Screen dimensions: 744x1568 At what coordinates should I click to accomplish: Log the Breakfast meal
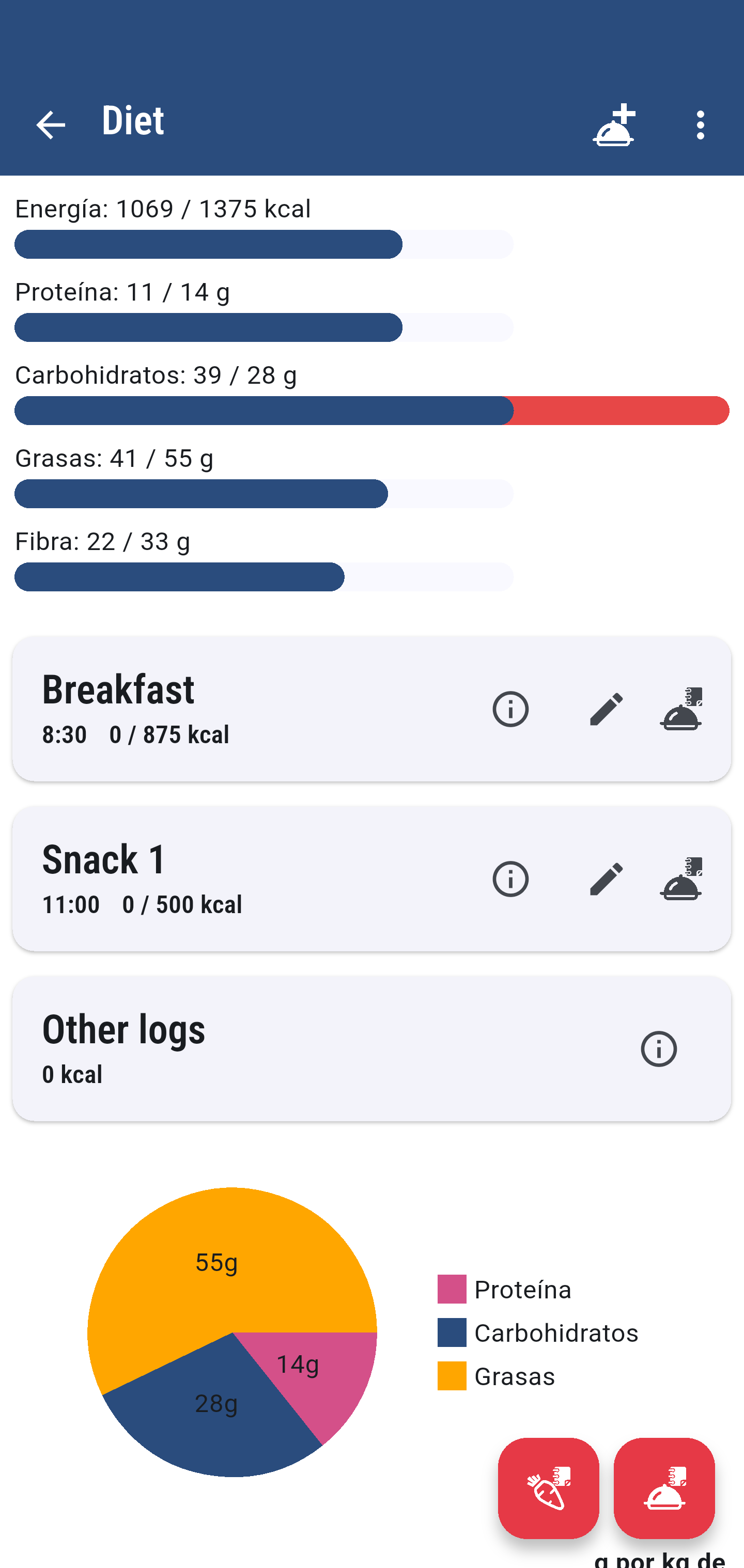(681, 709)
